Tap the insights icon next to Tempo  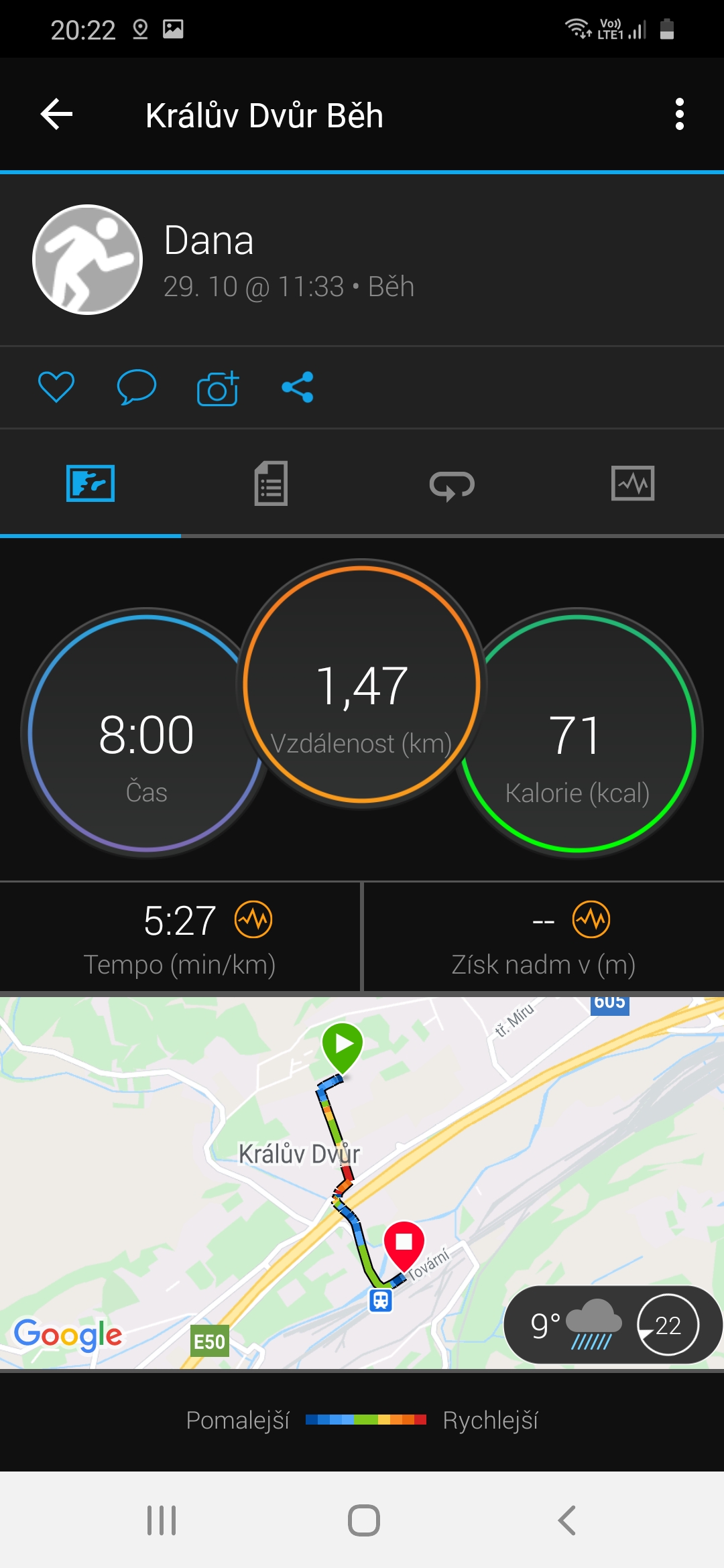coord(253,919)
